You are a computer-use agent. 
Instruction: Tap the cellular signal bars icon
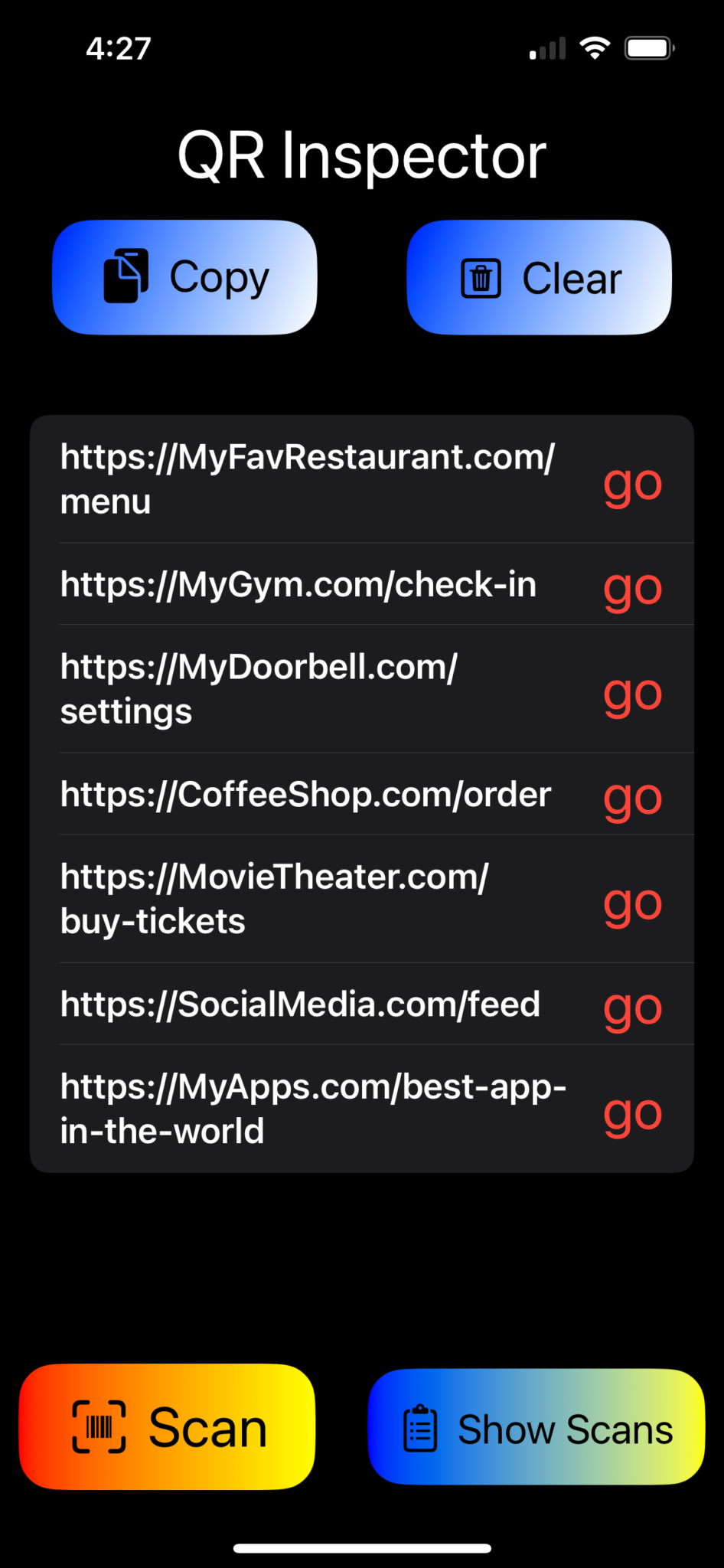[546, 47]
